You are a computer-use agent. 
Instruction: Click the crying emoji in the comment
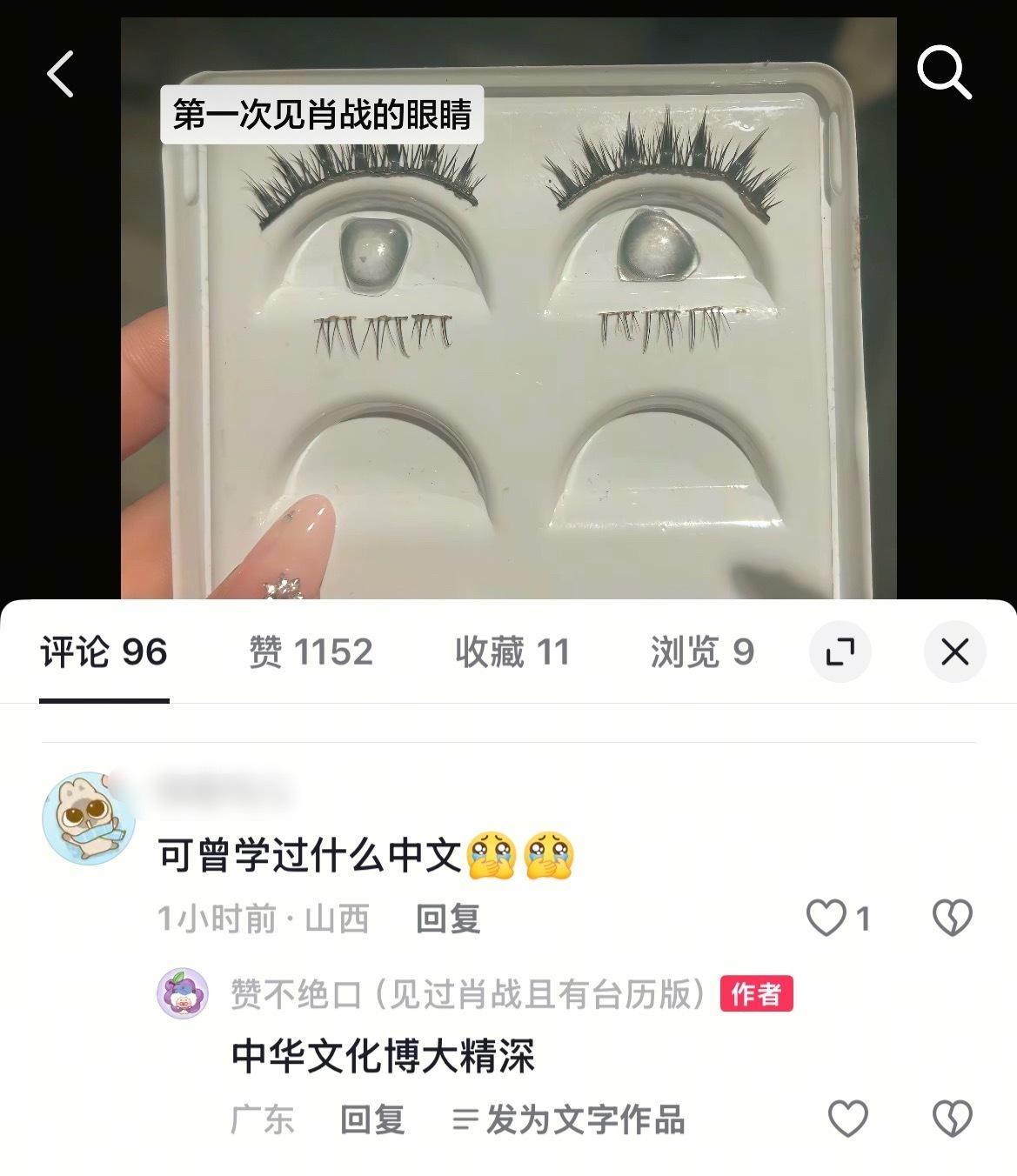point(491,855)
